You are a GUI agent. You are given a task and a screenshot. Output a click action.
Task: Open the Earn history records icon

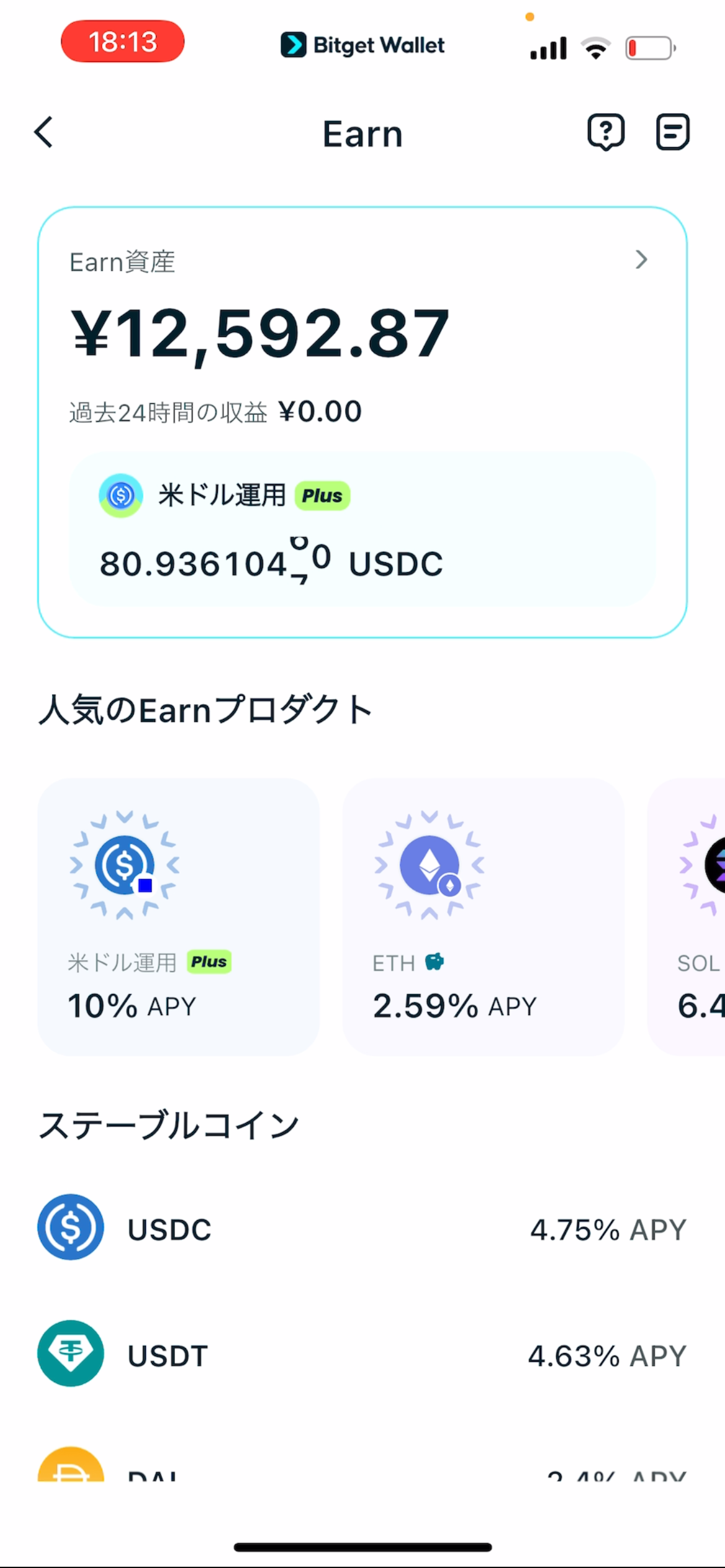tap(672, 132)
